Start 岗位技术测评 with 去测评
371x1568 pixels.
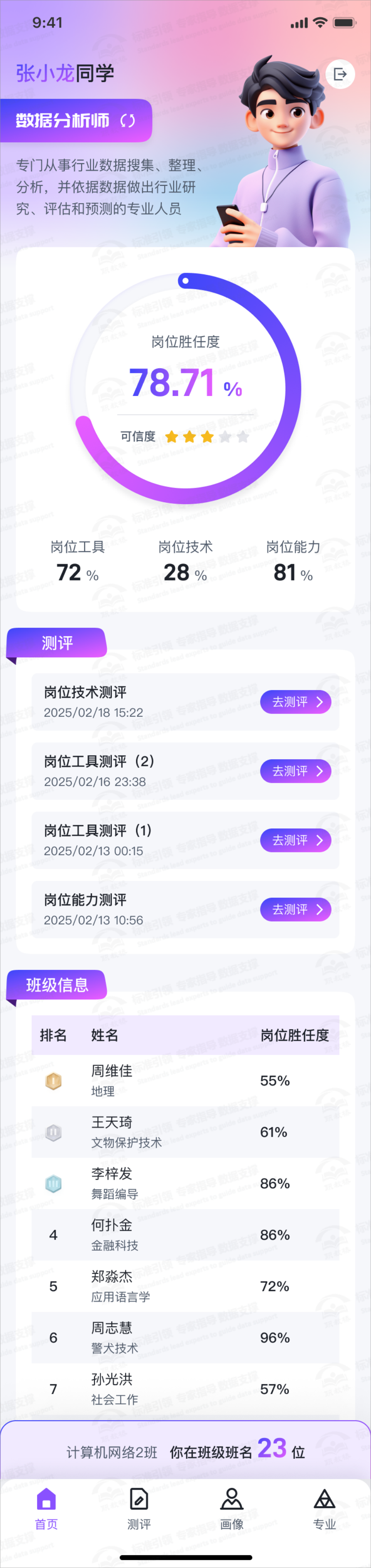tap(296, 702)
